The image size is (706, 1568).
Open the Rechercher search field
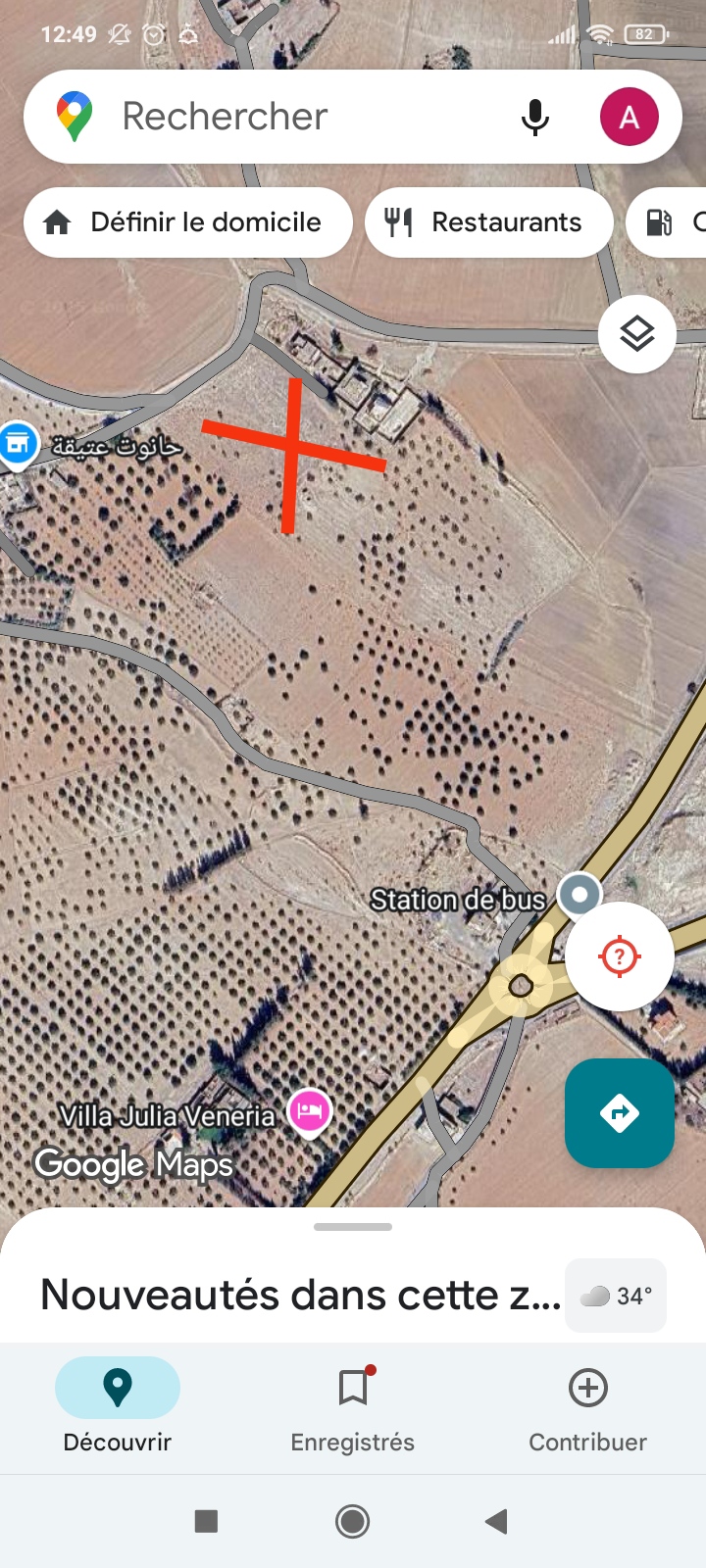294,117
